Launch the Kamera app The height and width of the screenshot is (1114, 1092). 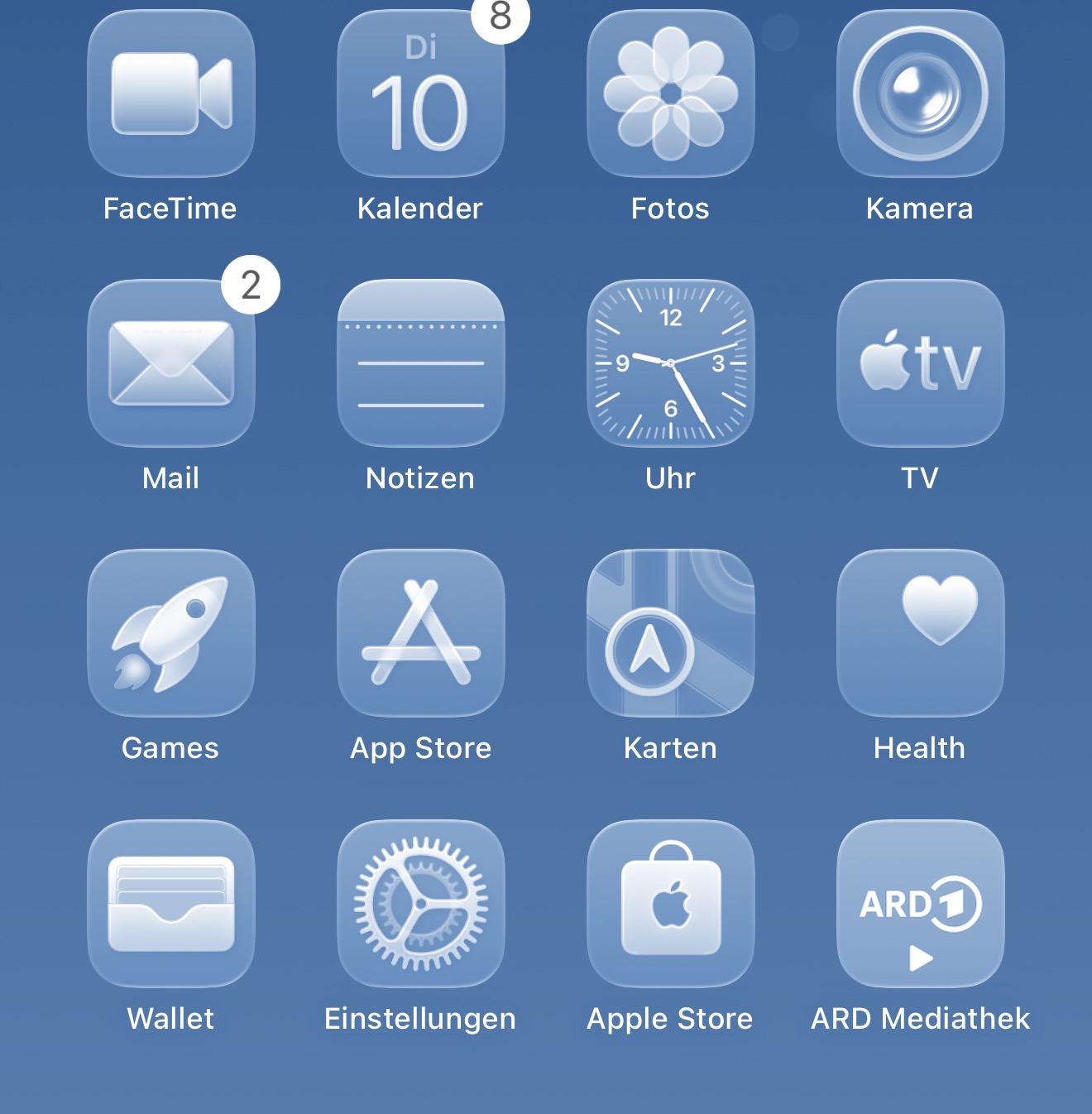tap(921, 94)
